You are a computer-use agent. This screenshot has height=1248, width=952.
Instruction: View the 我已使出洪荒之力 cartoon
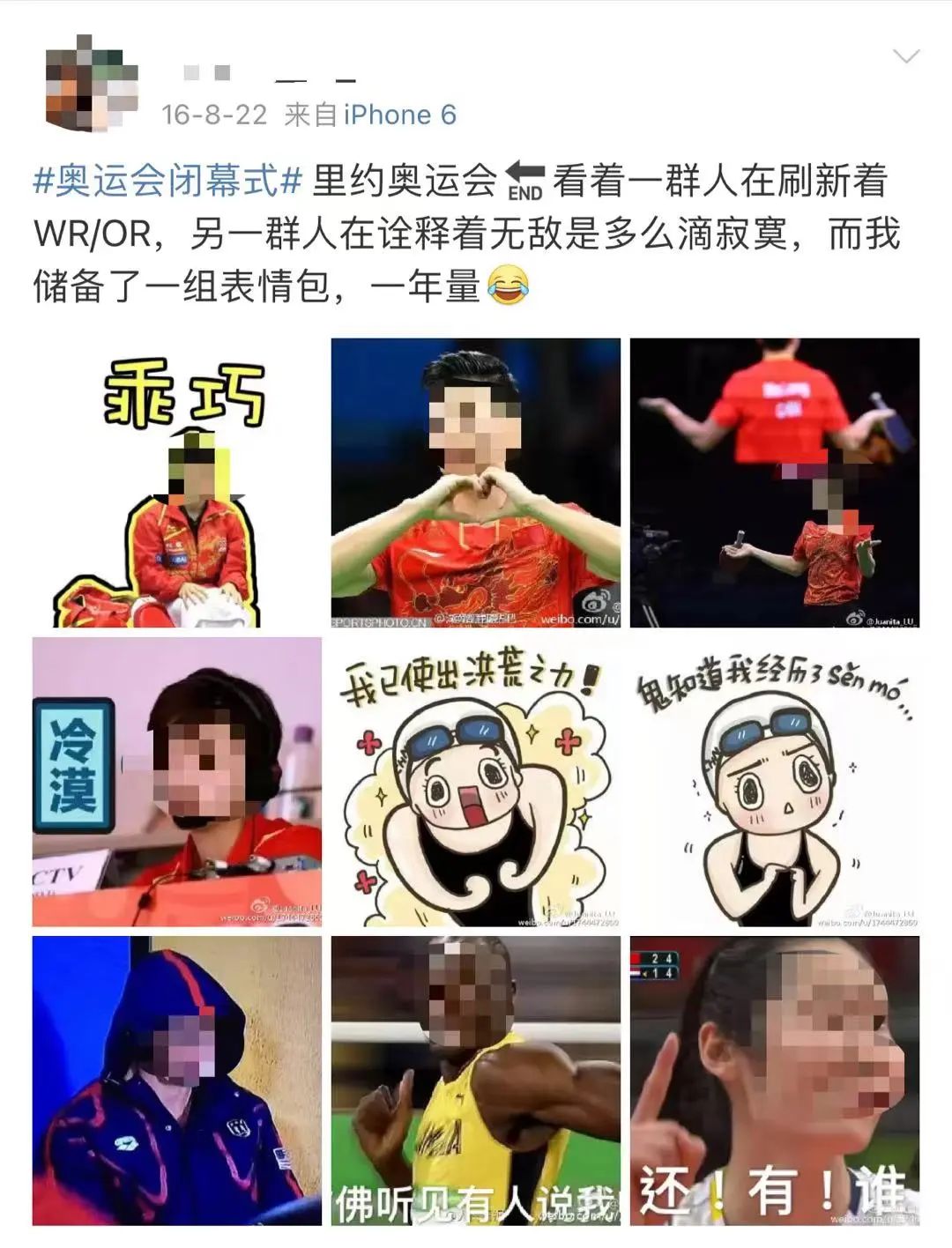click(x=475, y=782)
